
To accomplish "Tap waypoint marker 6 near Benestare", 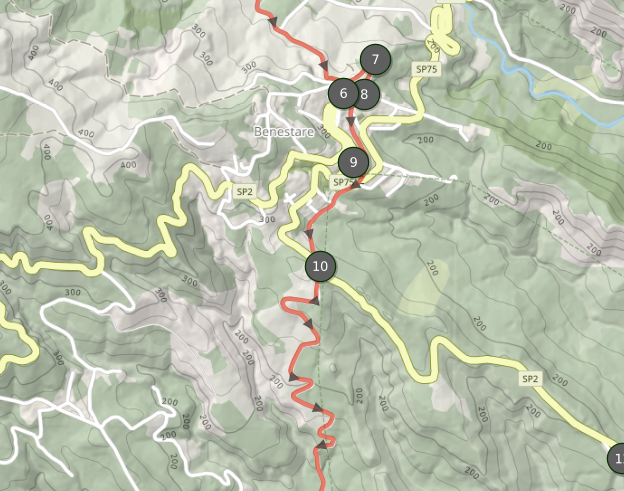I will coord(342,94).
